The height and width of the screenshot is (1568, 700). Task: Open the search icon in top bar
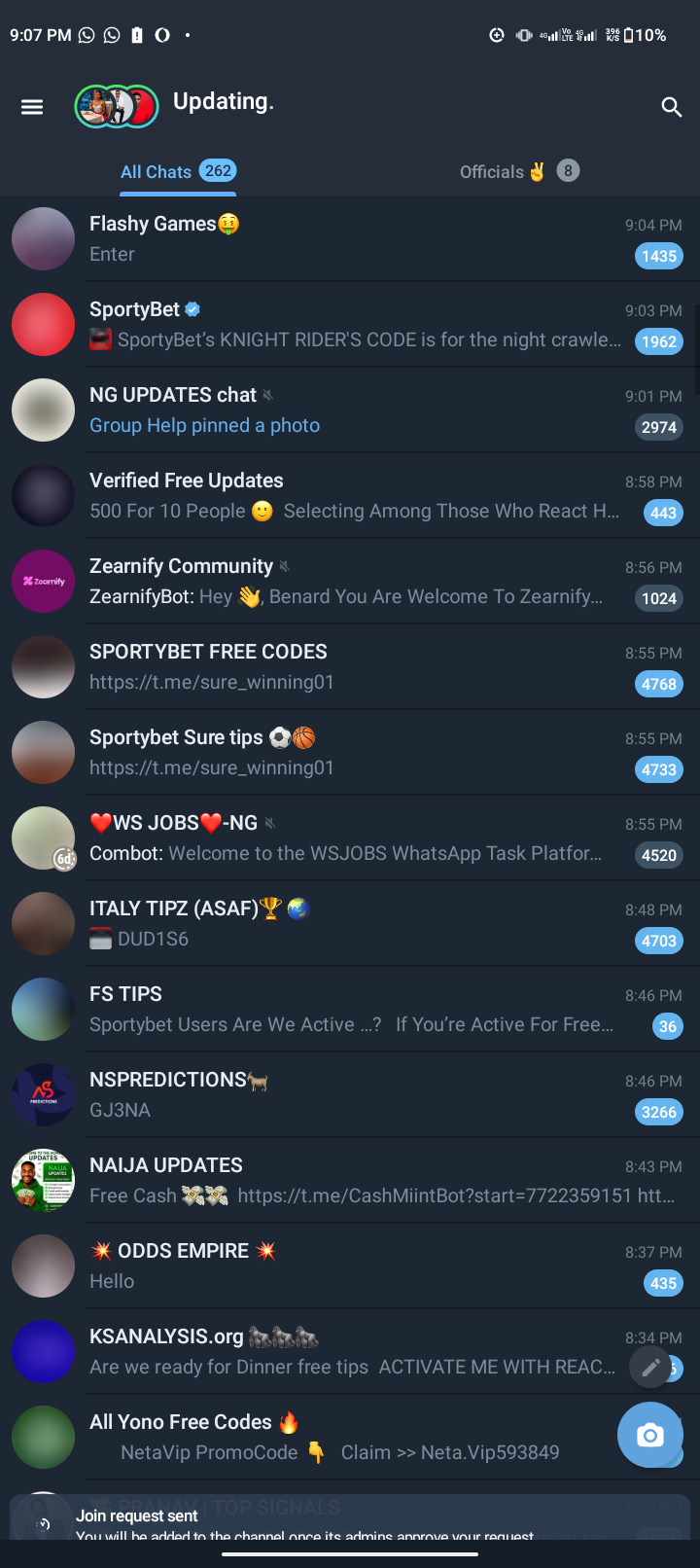[x=671, y=107]
